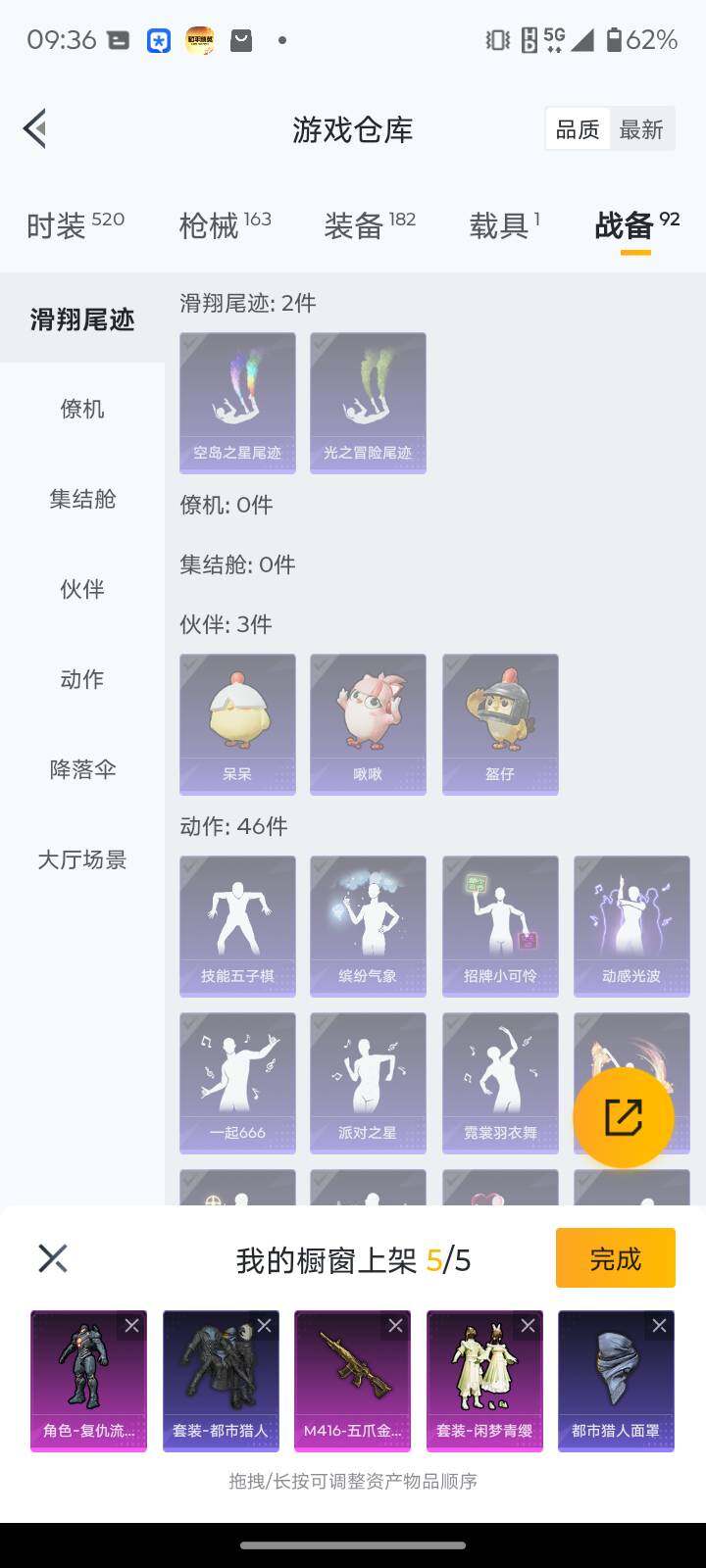The width and height of the screenshot is (706, 1568).
Task: Select 大厅场景 in the left sidebar
Action: (82, 860)
